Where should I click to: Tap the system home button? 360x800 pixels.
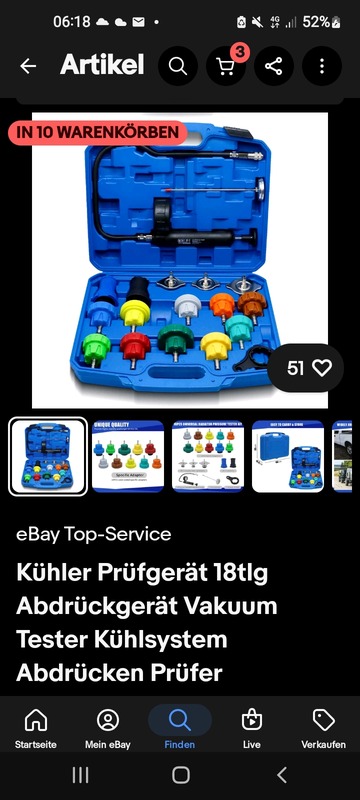[x=181, y=775]
